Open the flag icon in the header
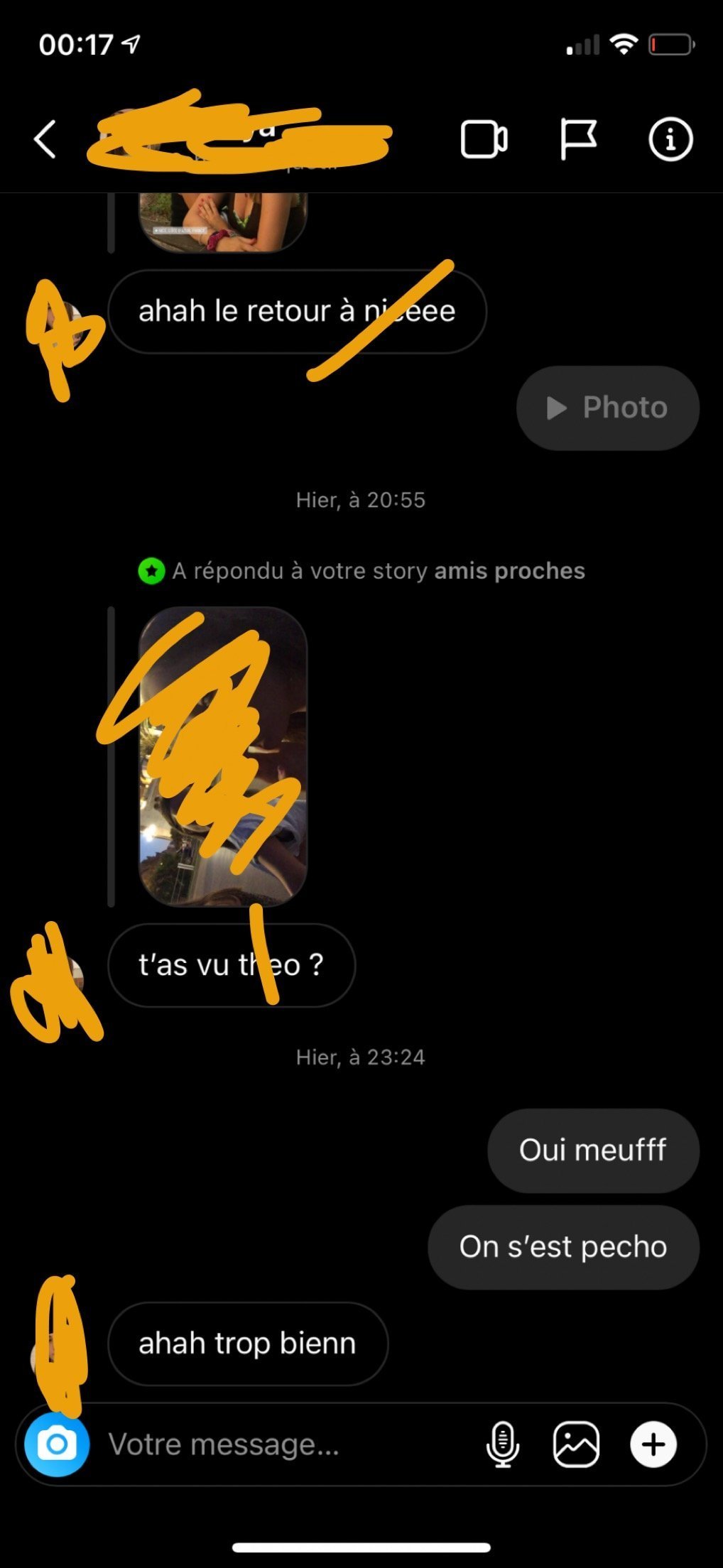This screenshot has width=723, height=1568. click(x=578, y=138)
